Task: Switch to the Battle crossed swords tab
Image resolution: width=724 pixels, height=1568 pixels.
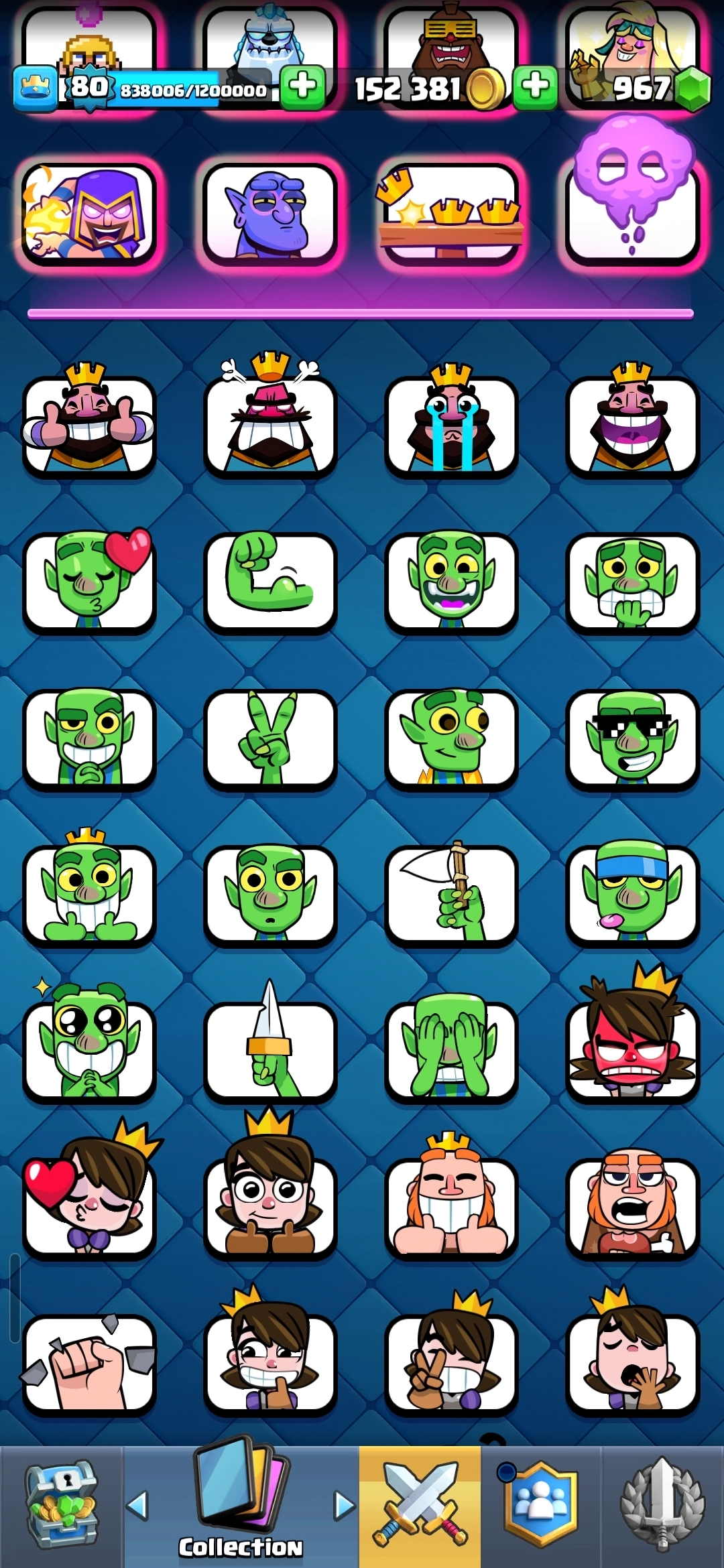Action: point(420,1506)
